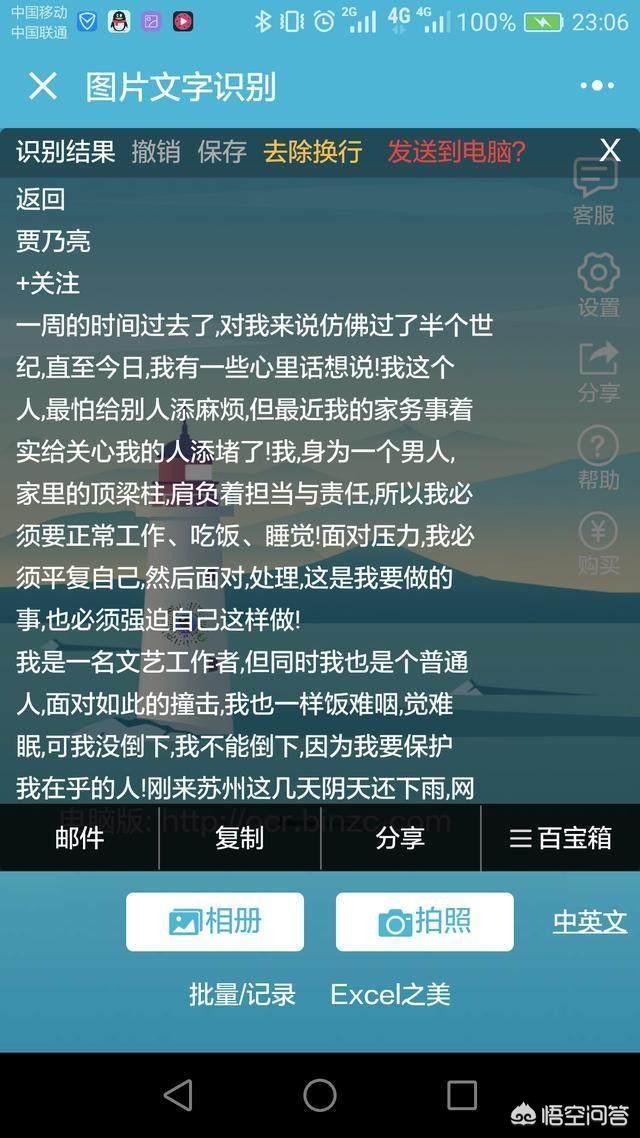This screenshot has width=640, height=1138.
Task: Save the recognition result with 保存
Action: [x=222, y=152]
